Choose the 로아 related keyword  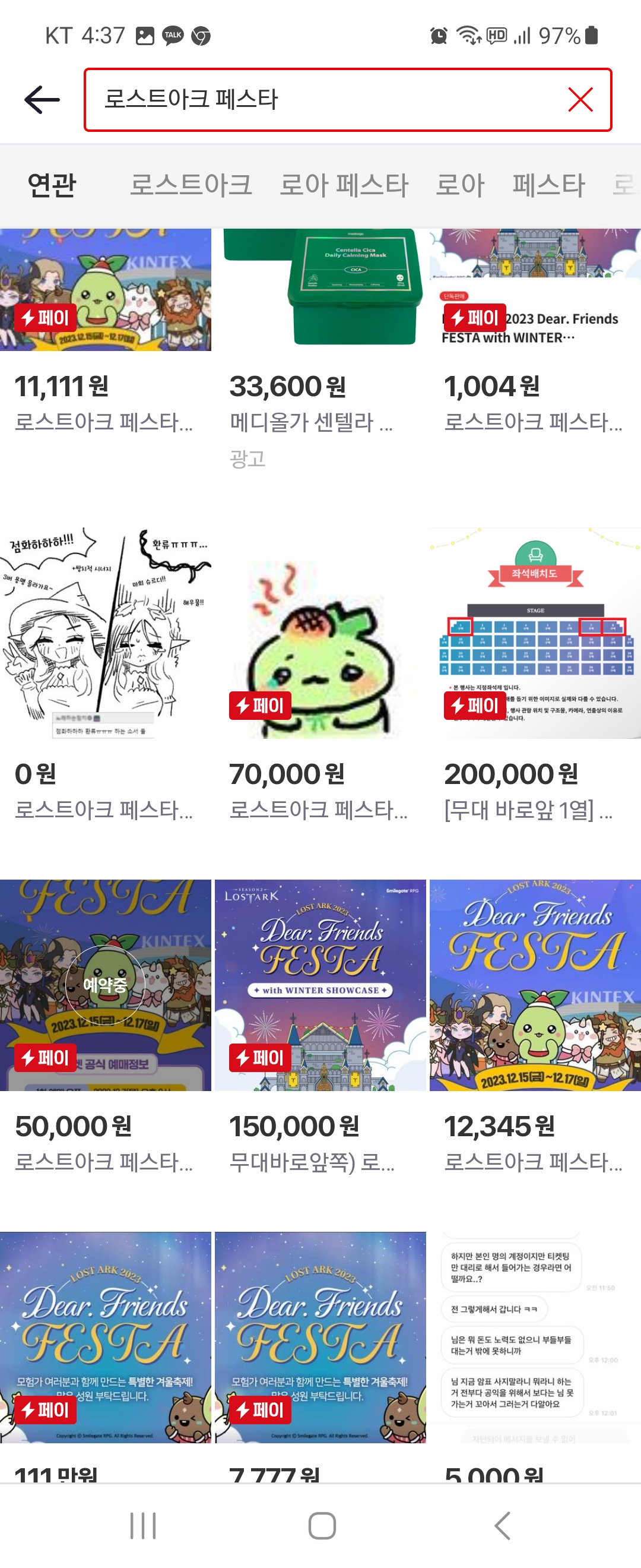[460, 185]
